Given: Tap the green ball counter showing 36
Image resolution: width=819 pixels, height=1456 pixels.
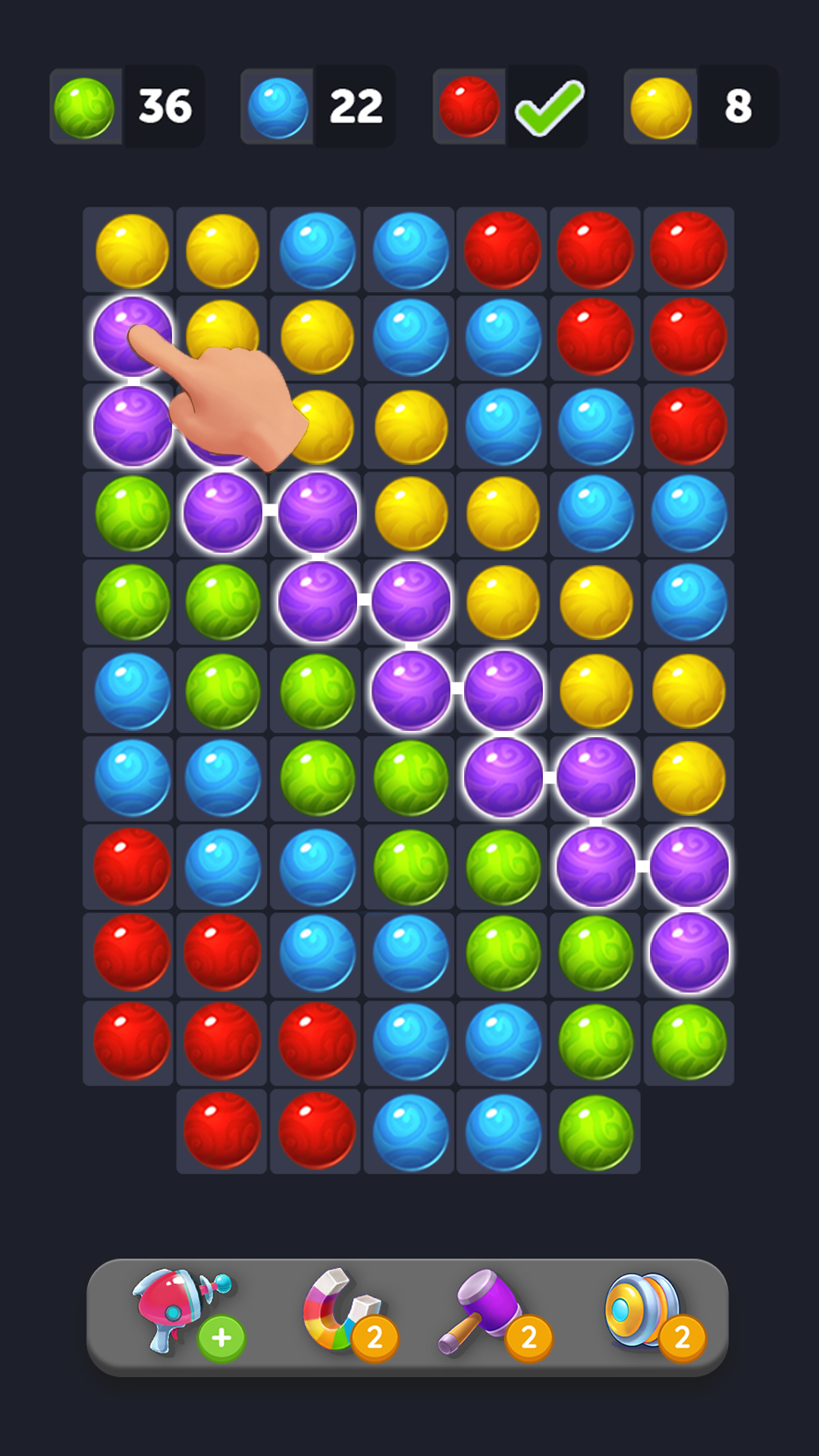Looking at the screenshot, I should pos(125,106).
